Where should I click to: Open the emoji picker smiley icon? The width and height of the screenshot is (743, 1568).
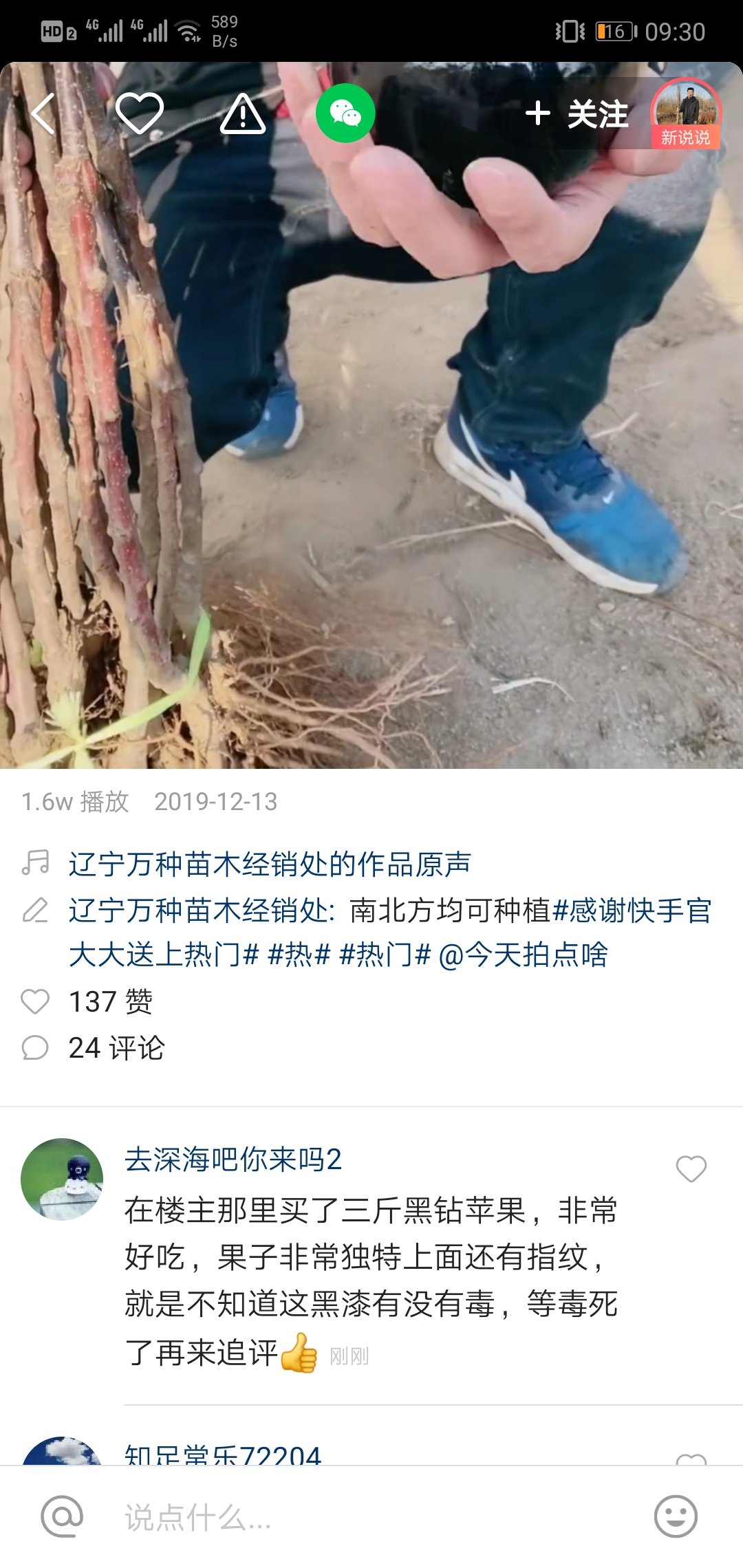(x=676, y=1516)
